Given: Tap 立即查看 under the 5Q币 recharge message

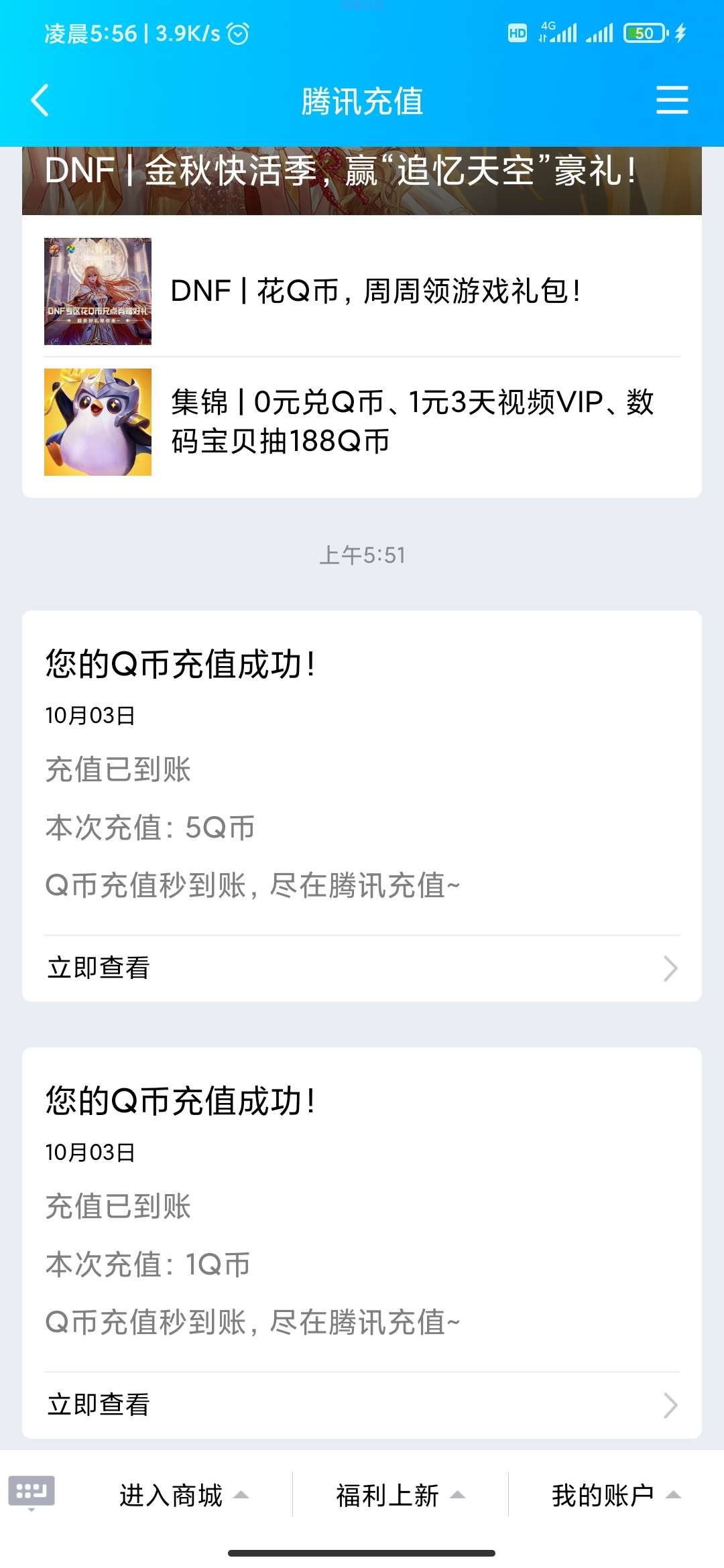Looking at the screenshot, I should (362, 968).
